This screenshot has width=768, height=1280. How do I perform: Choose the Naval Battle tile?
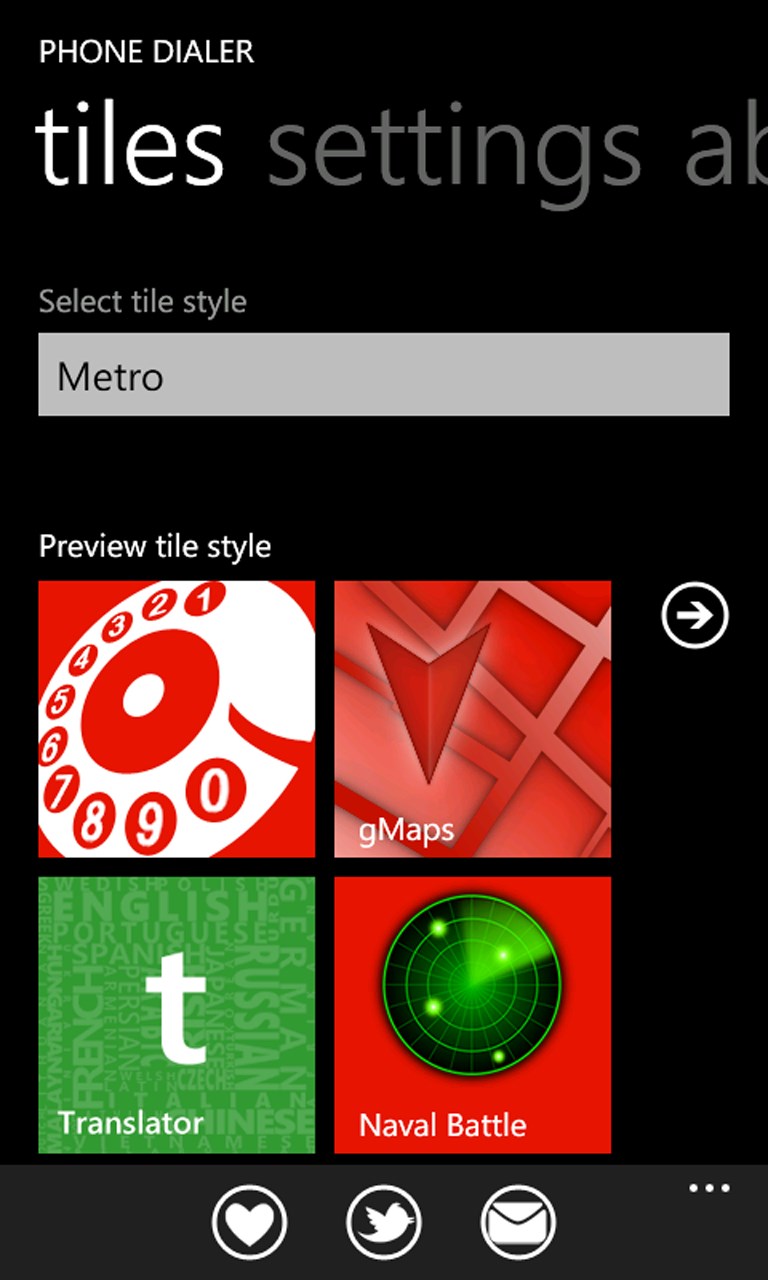(472, 1015)
